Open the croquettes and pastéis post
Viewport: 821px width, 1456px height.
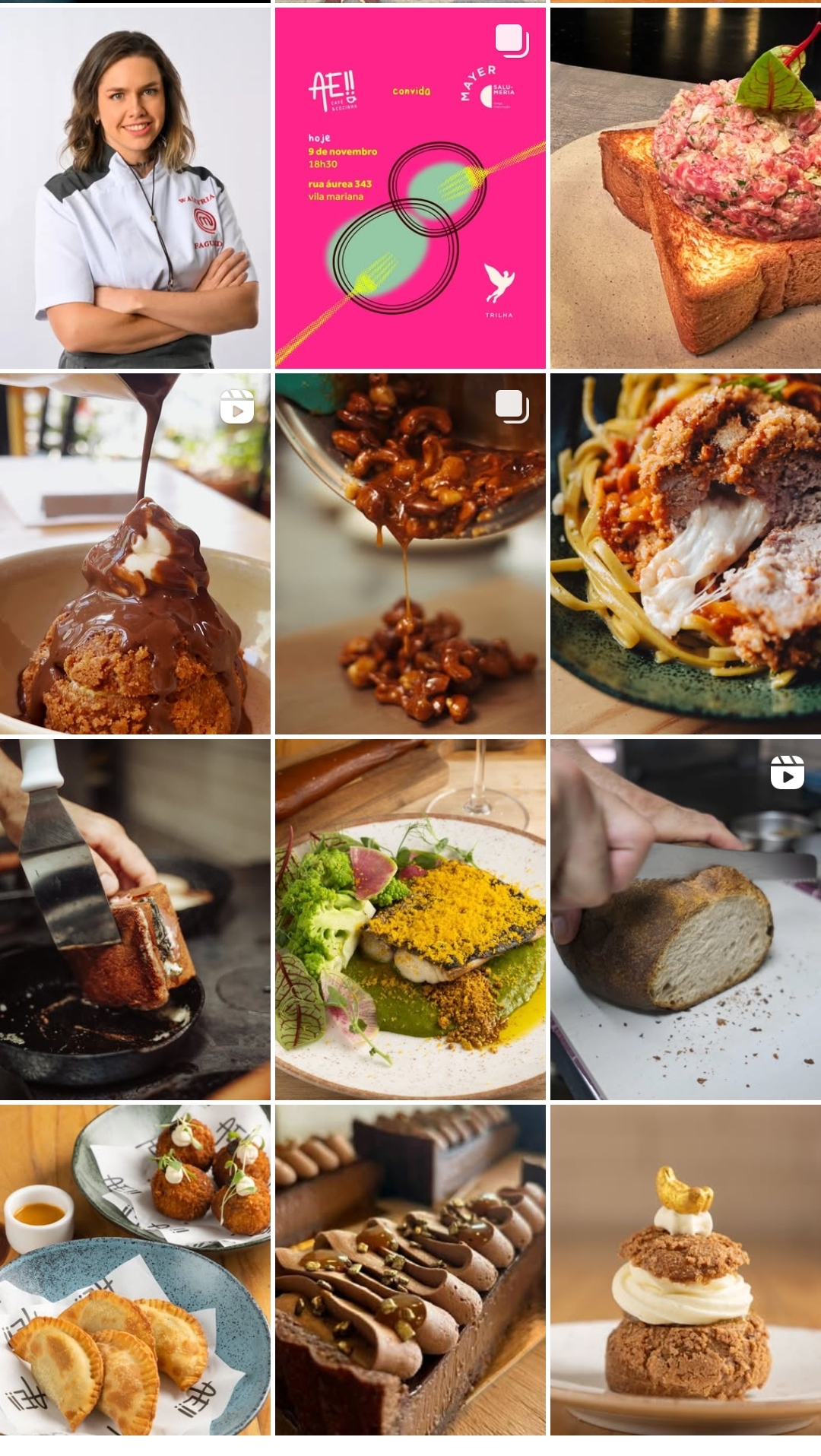coord(135,1270)
